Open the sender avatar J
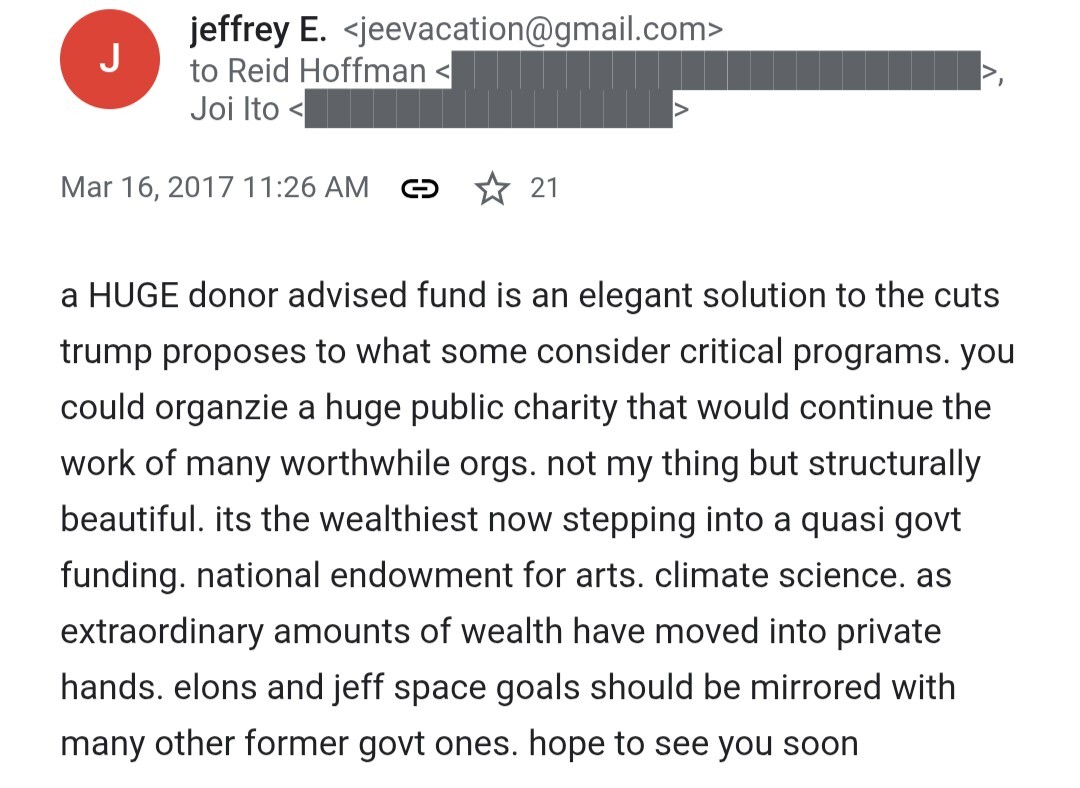 pos(110,59)
